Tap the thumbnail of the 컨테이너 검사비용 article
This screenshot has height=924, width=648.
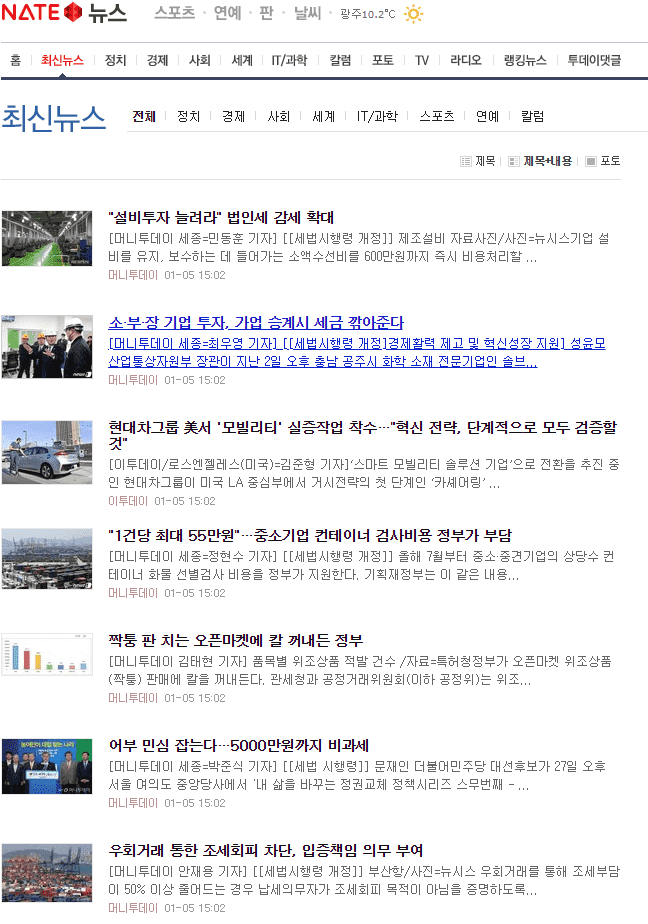[x=47, y=558]
